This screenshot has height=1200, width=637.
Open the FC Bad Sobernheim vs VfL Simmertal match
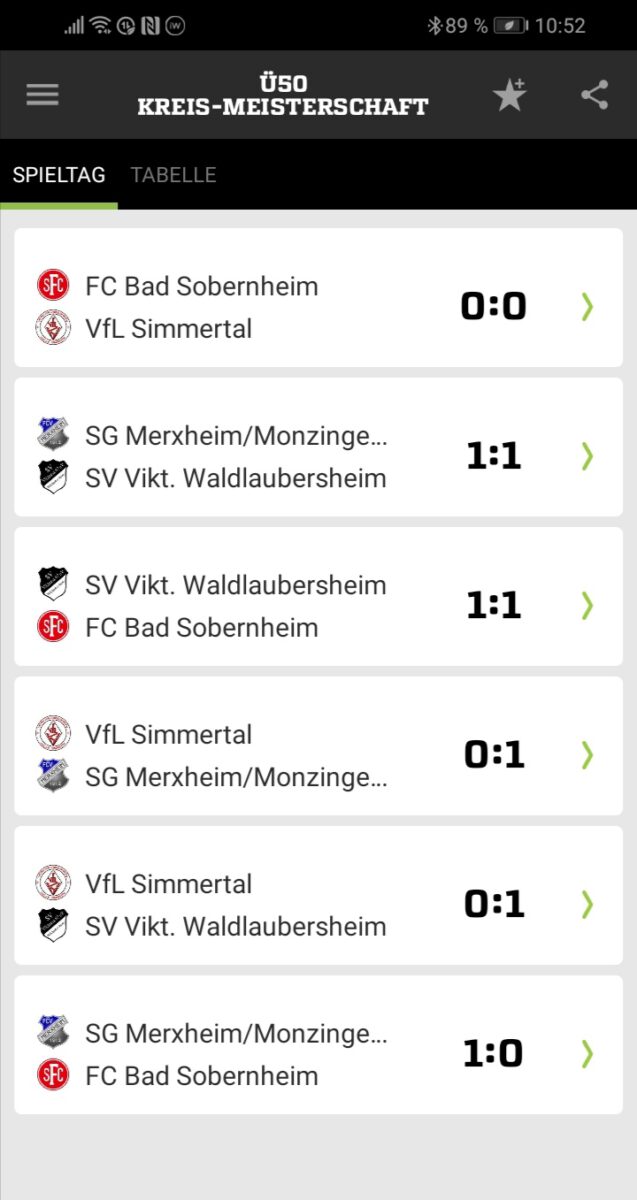coord(318,298)
